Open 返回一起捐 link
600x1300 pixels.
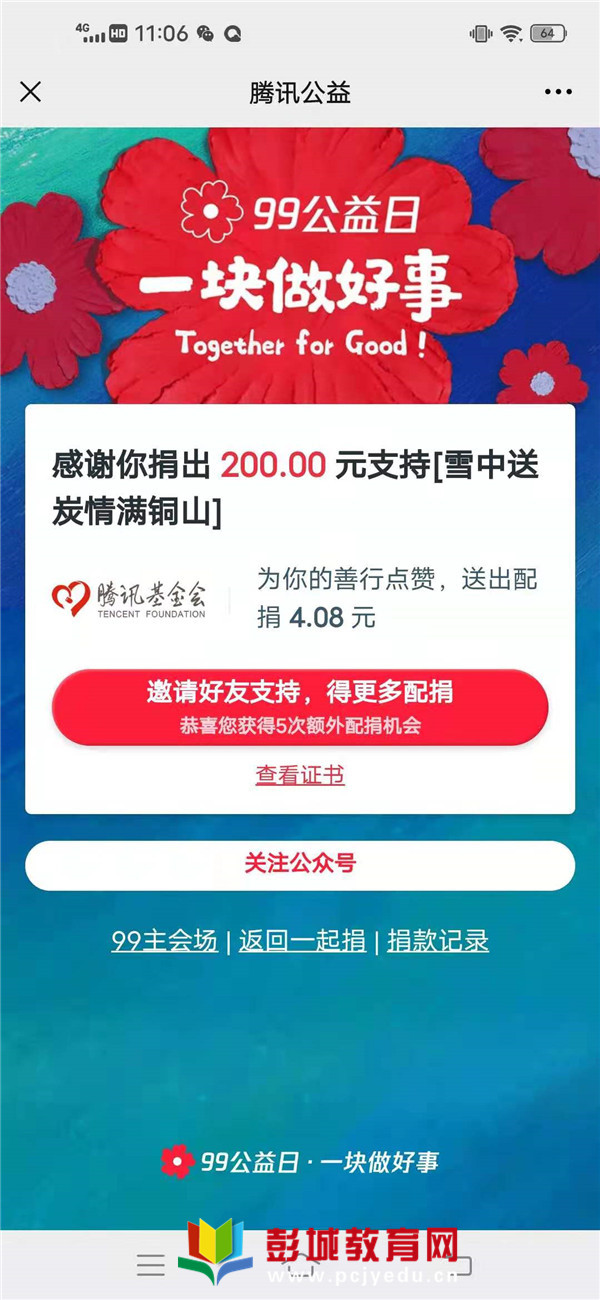[302, 941]
